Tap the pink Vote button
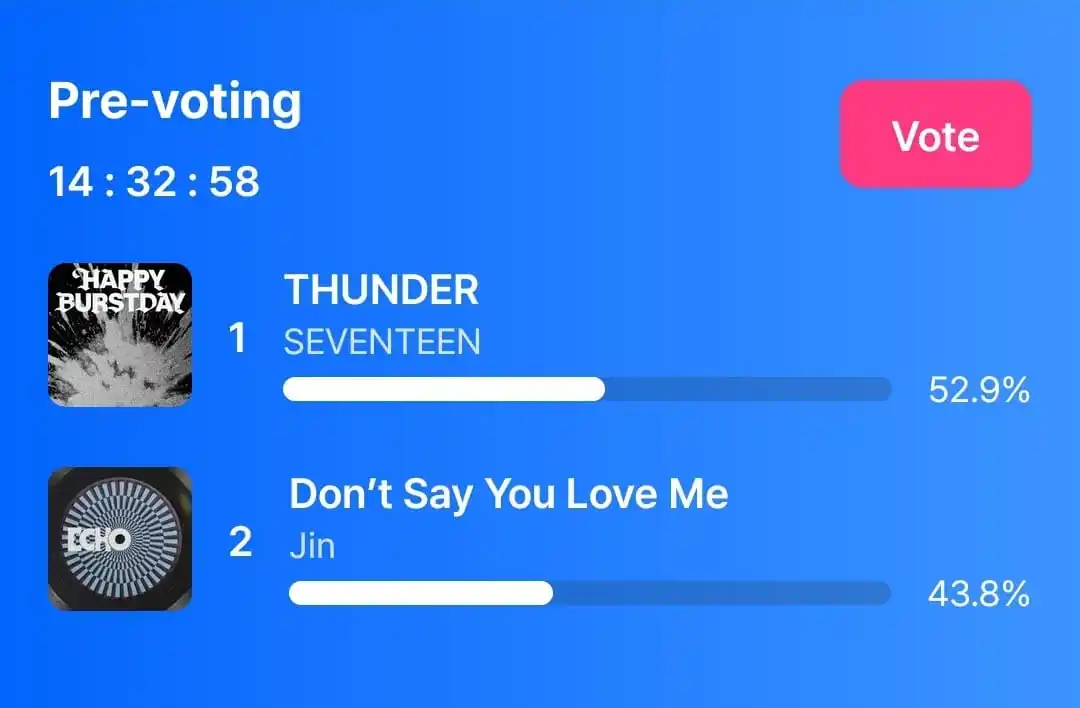This screenshot has width=1080, height=708. click(935, 134)
